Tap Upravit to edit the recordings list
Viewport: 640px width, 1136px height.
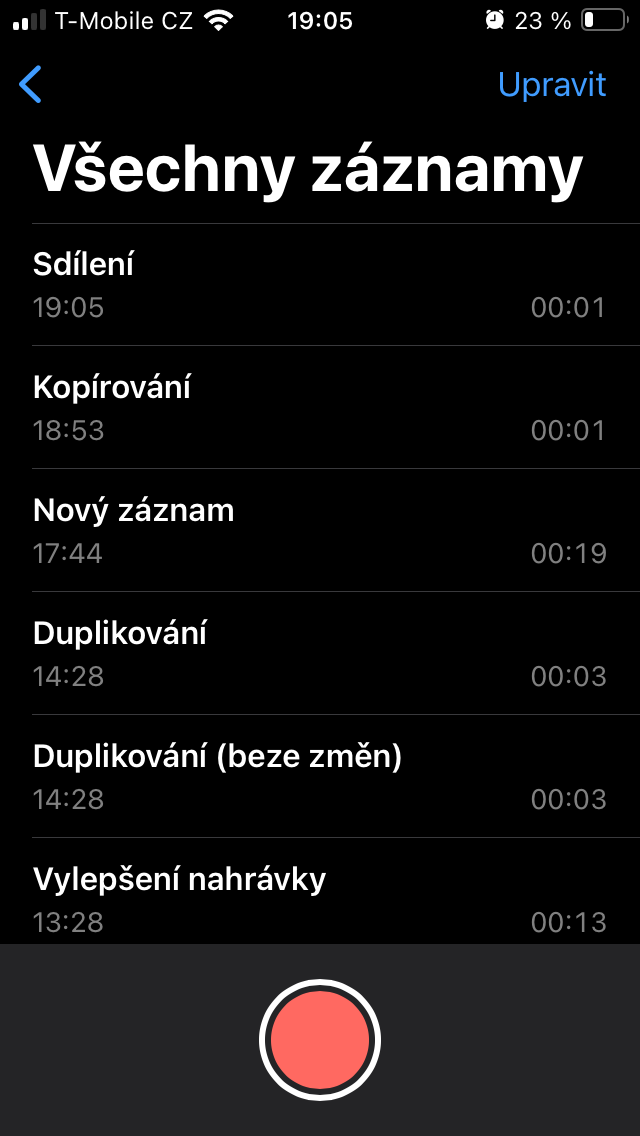[x=551, y=85]
